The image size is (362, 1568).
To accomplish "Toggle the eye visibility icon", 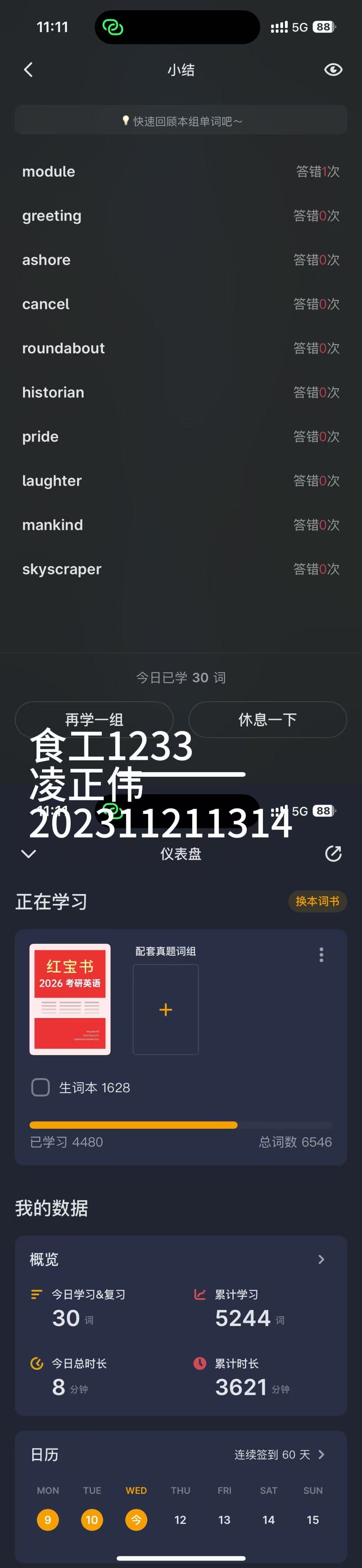I will click(333, 70).
